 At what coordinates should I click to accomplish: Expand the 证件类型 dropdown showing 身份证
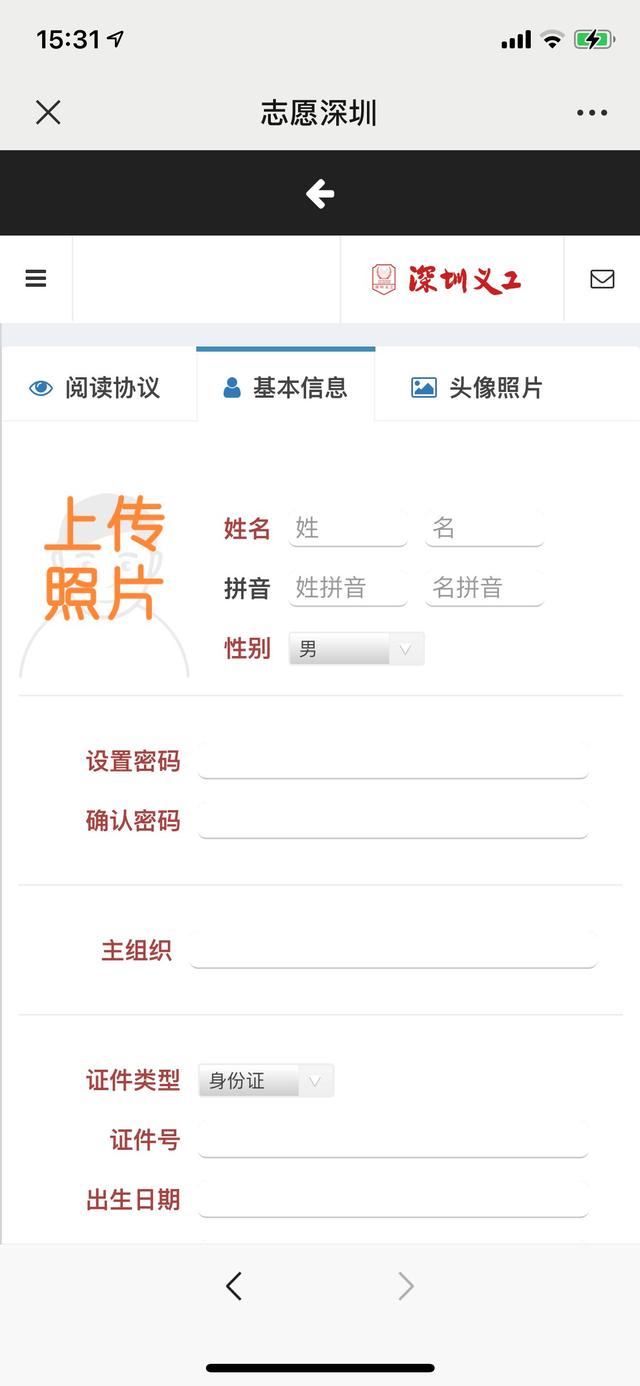pos(266,1080)
